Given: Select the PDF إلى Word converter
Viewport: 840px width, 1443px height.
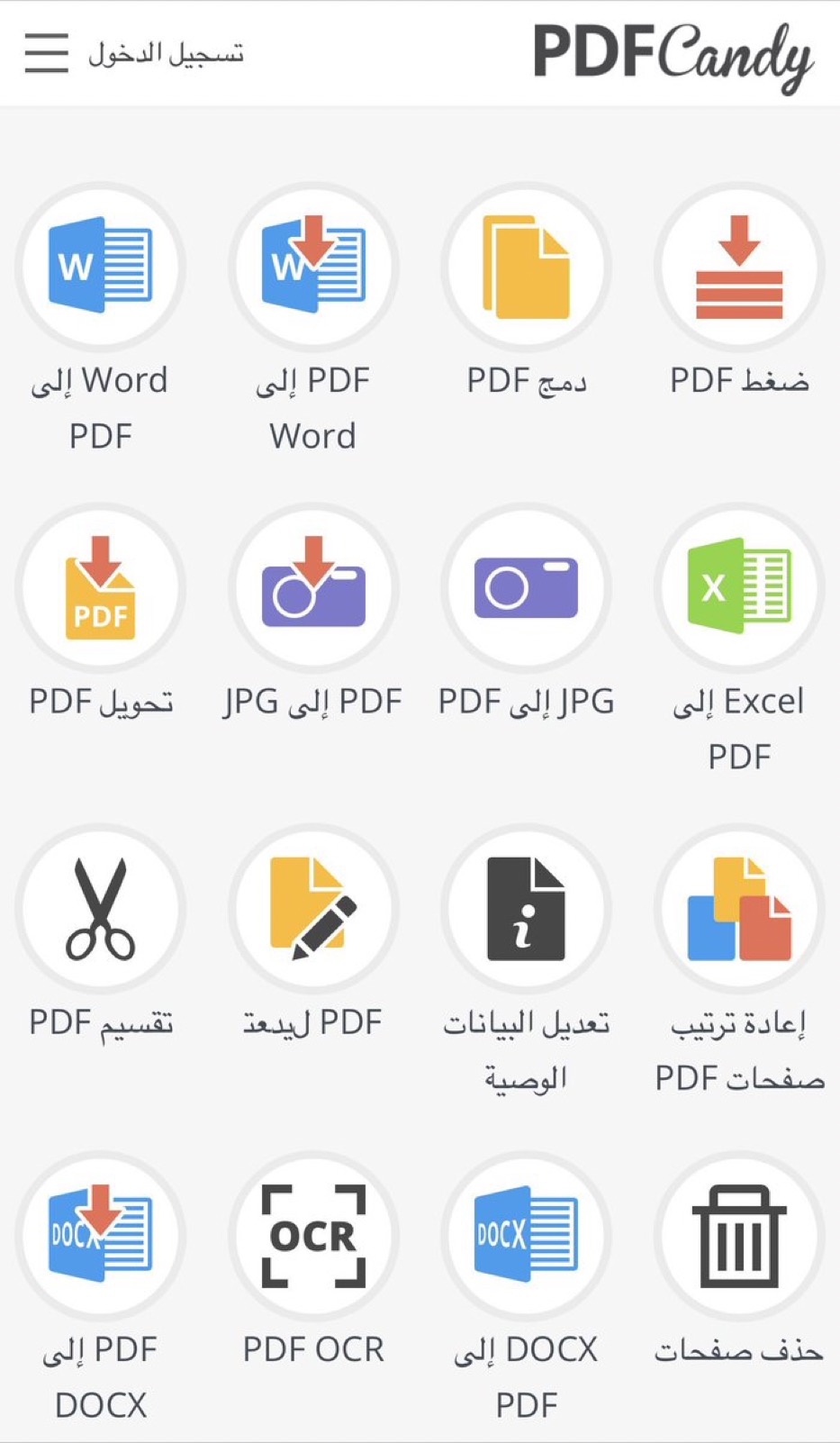Looking at the screenshot, I should click(313, 268).
